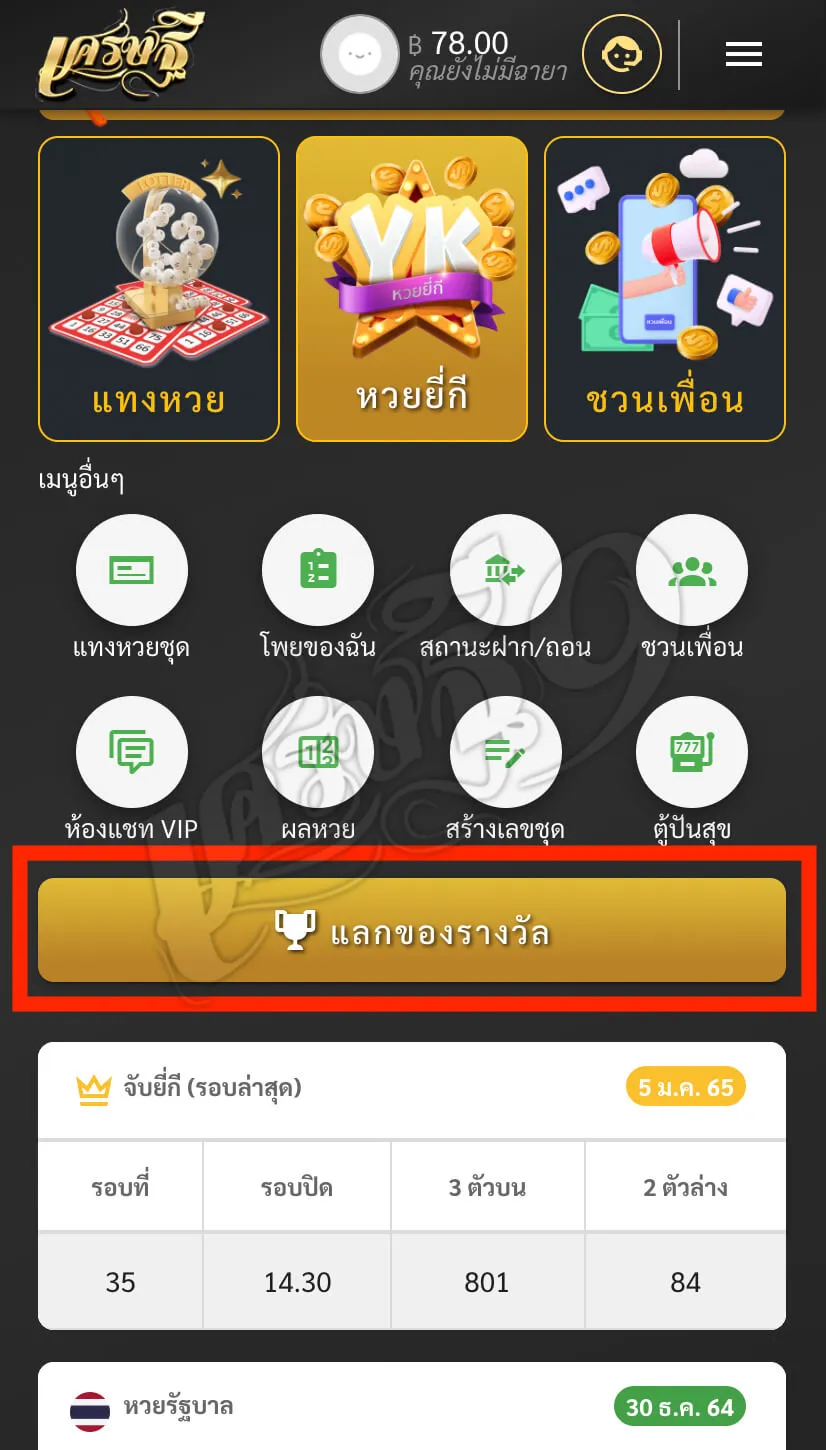Click the 5 ม.ค. 65 date badge
This screenshot has width=826, height=1450.
click(686, 1086)
